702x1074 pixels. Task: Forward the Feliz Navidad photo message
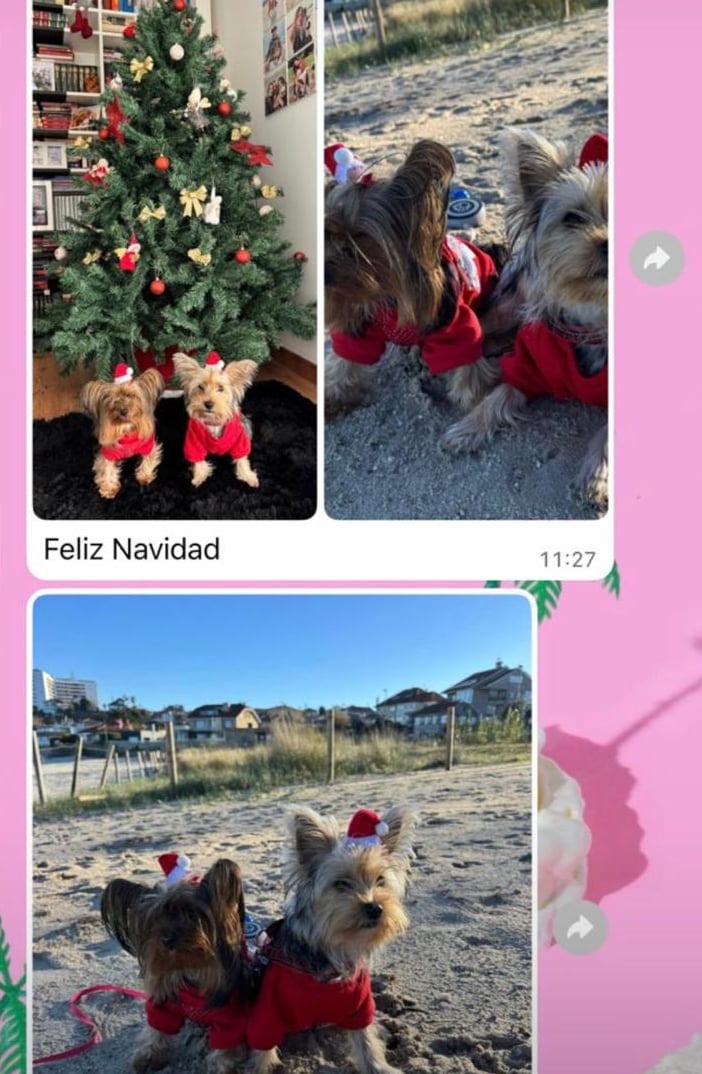657,259
